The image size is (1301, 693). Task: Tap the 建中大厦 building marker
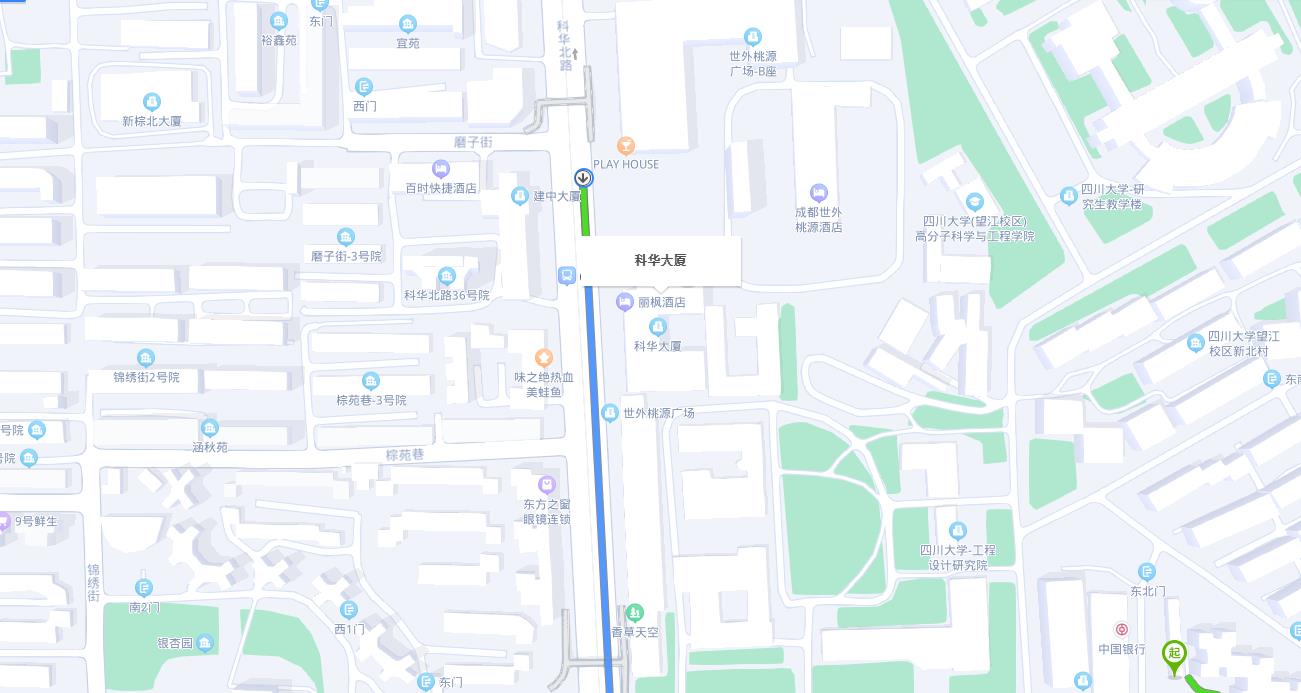(519, 196)
